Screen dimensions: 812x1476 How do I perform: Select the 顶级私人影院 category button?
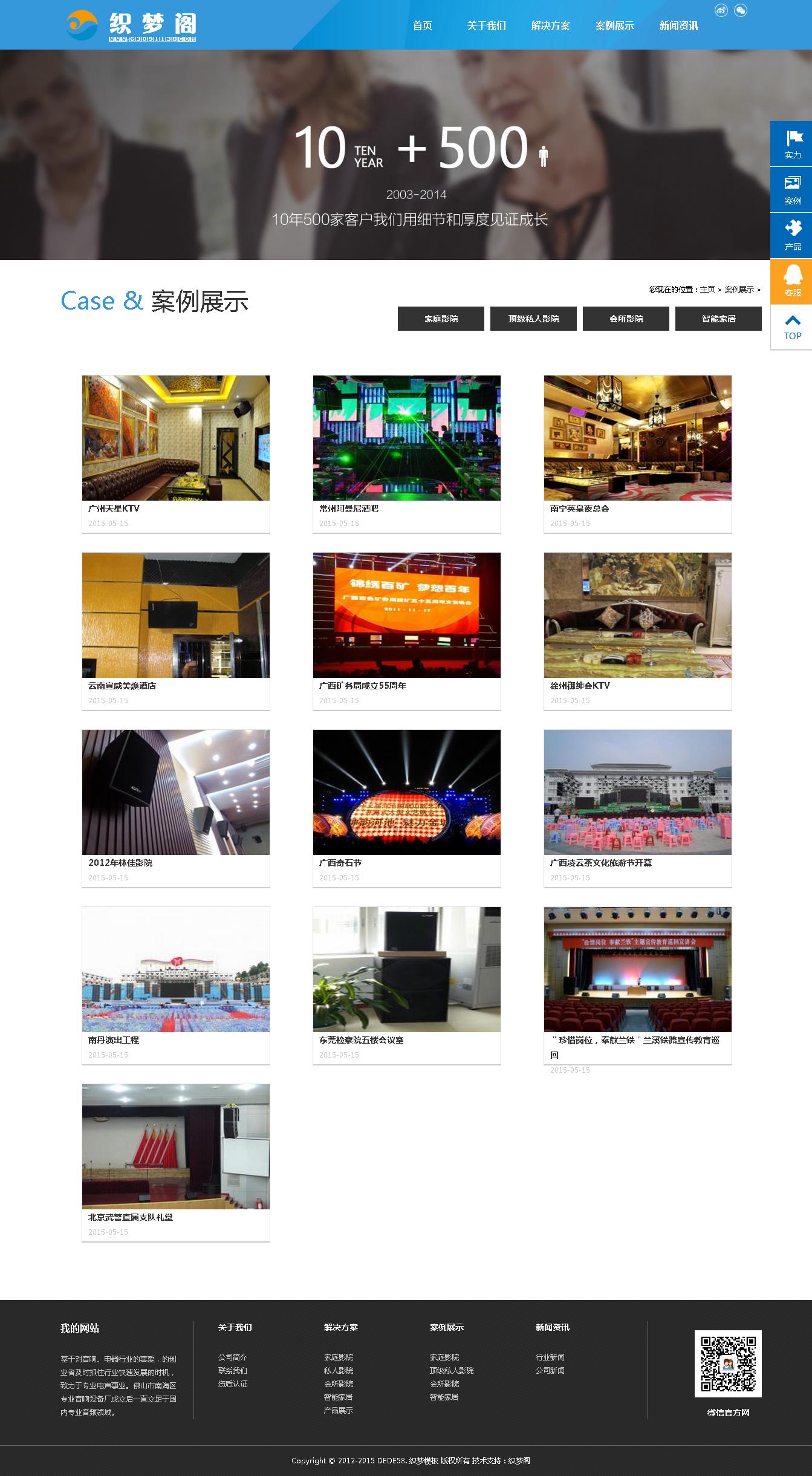533,319
